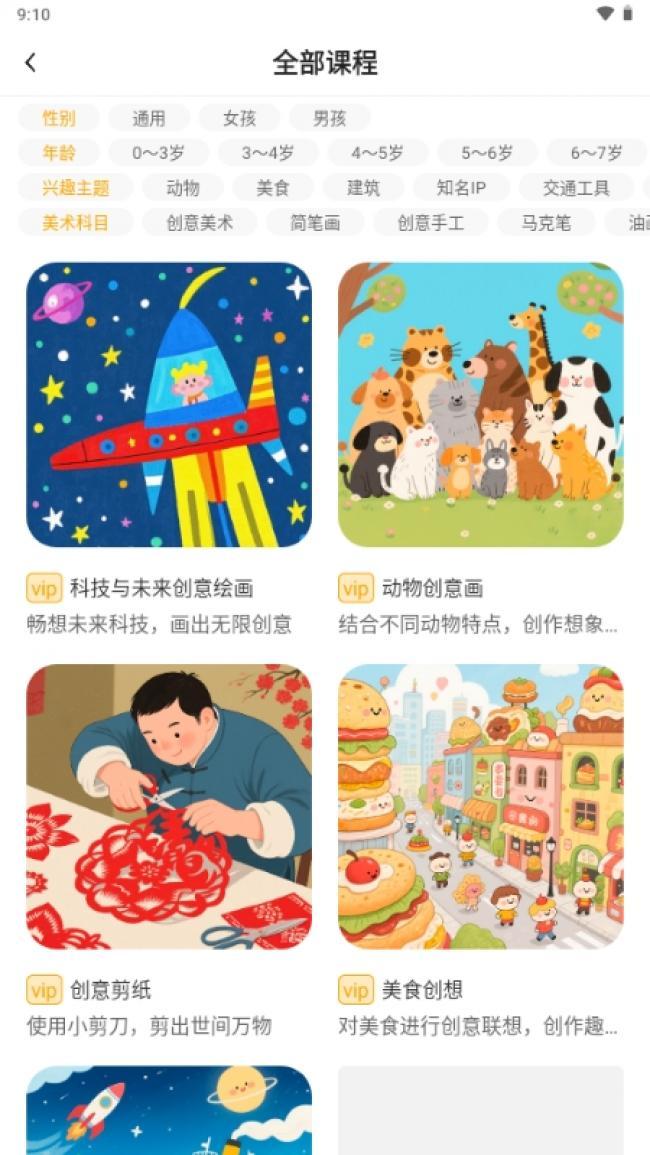Go back from 全部课程 page
The height and width of the screenshot is (1155, 650).
tap(30, 63)
